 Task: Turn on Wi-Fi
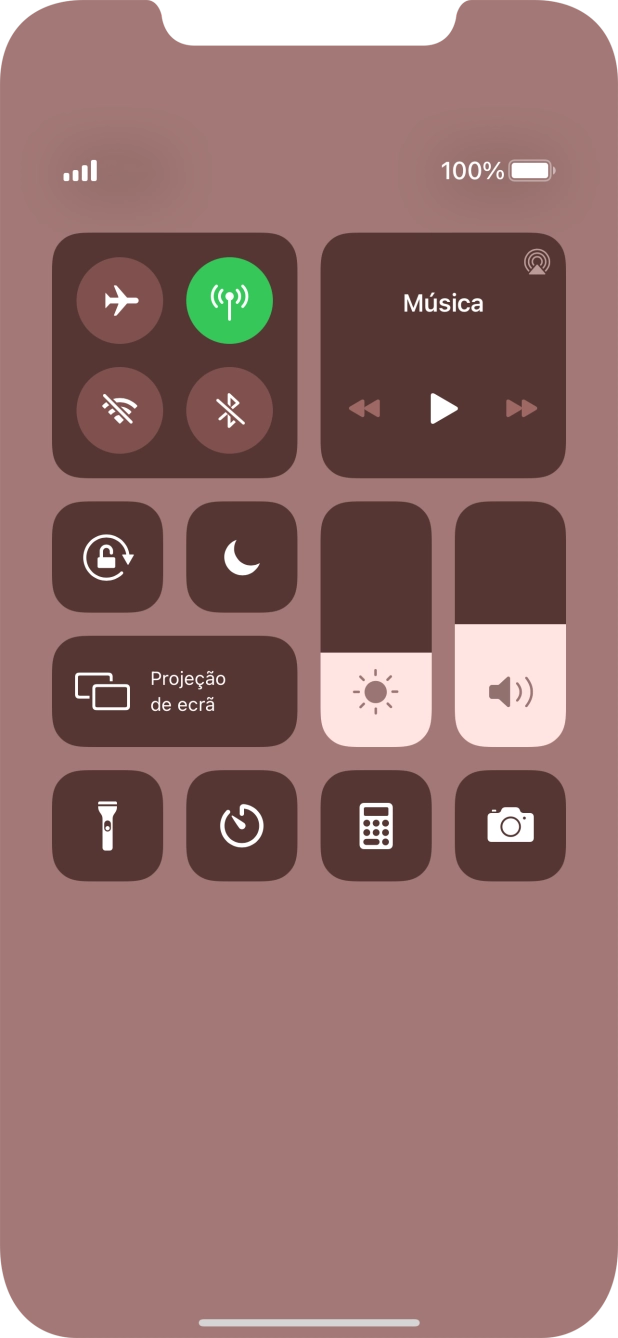120,410
